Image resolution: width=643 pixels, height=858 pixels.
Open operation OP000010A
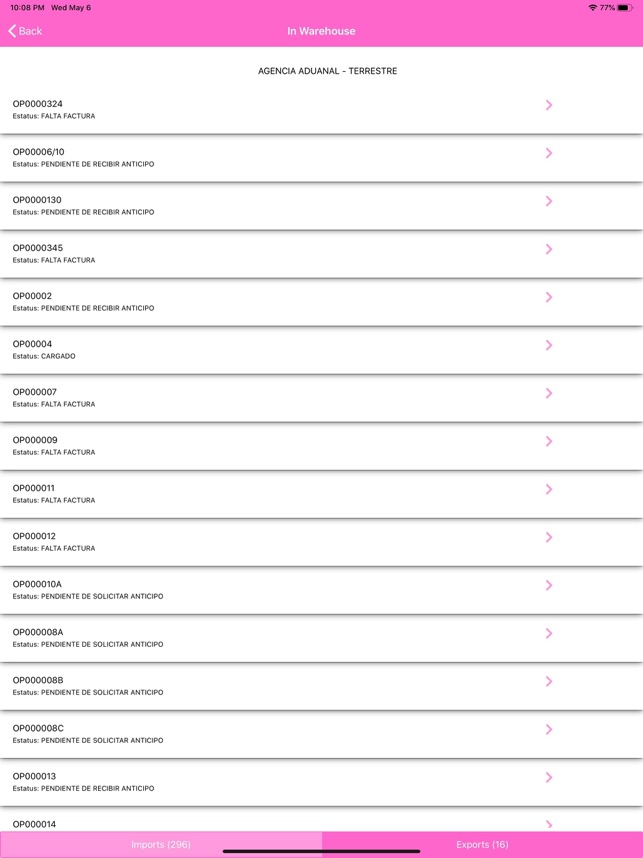click(321, 592)
